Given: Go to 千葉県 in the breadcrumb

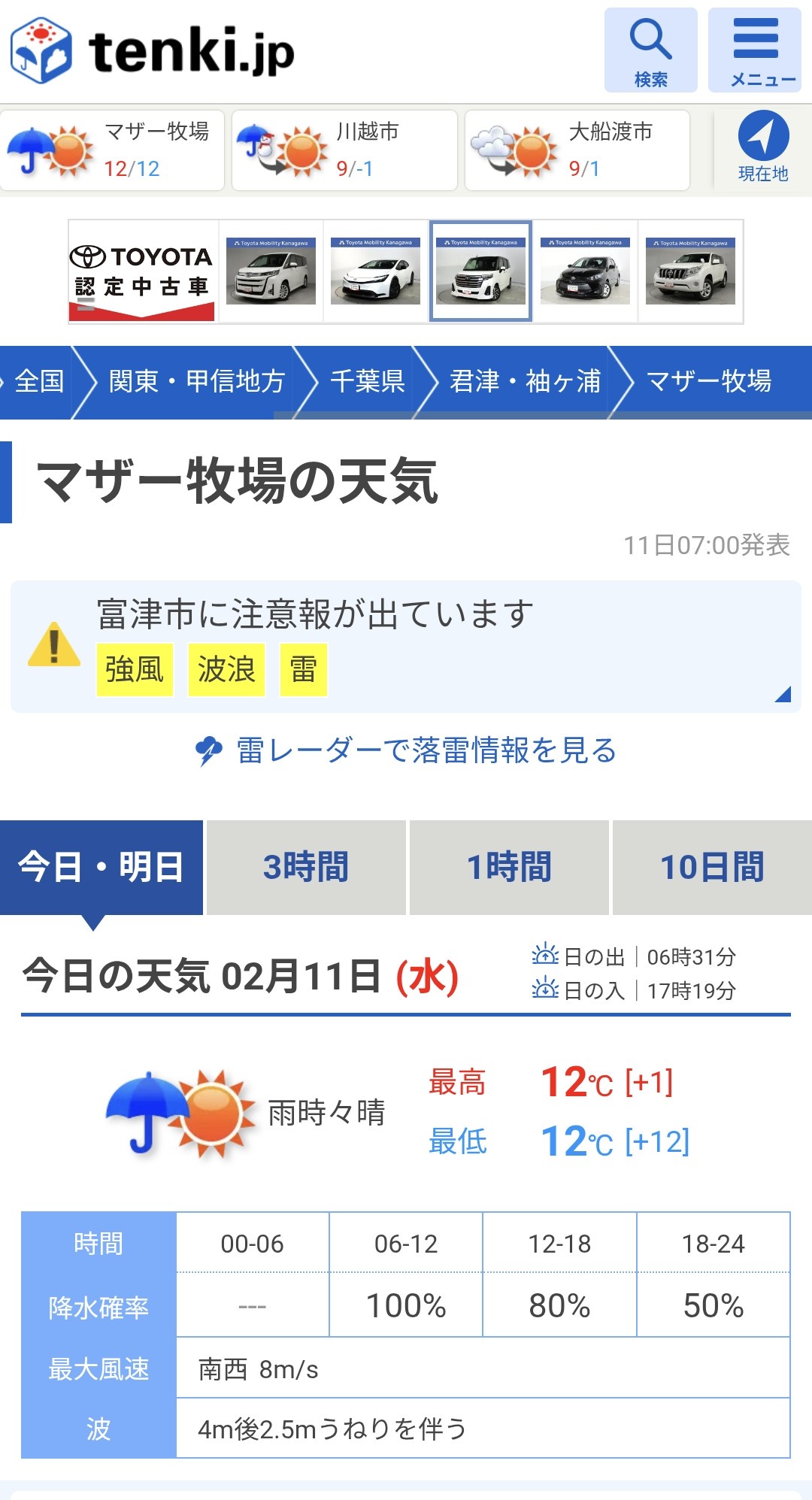Looking at the screenshot, I should pyautogui.click(x=367, y=381).
